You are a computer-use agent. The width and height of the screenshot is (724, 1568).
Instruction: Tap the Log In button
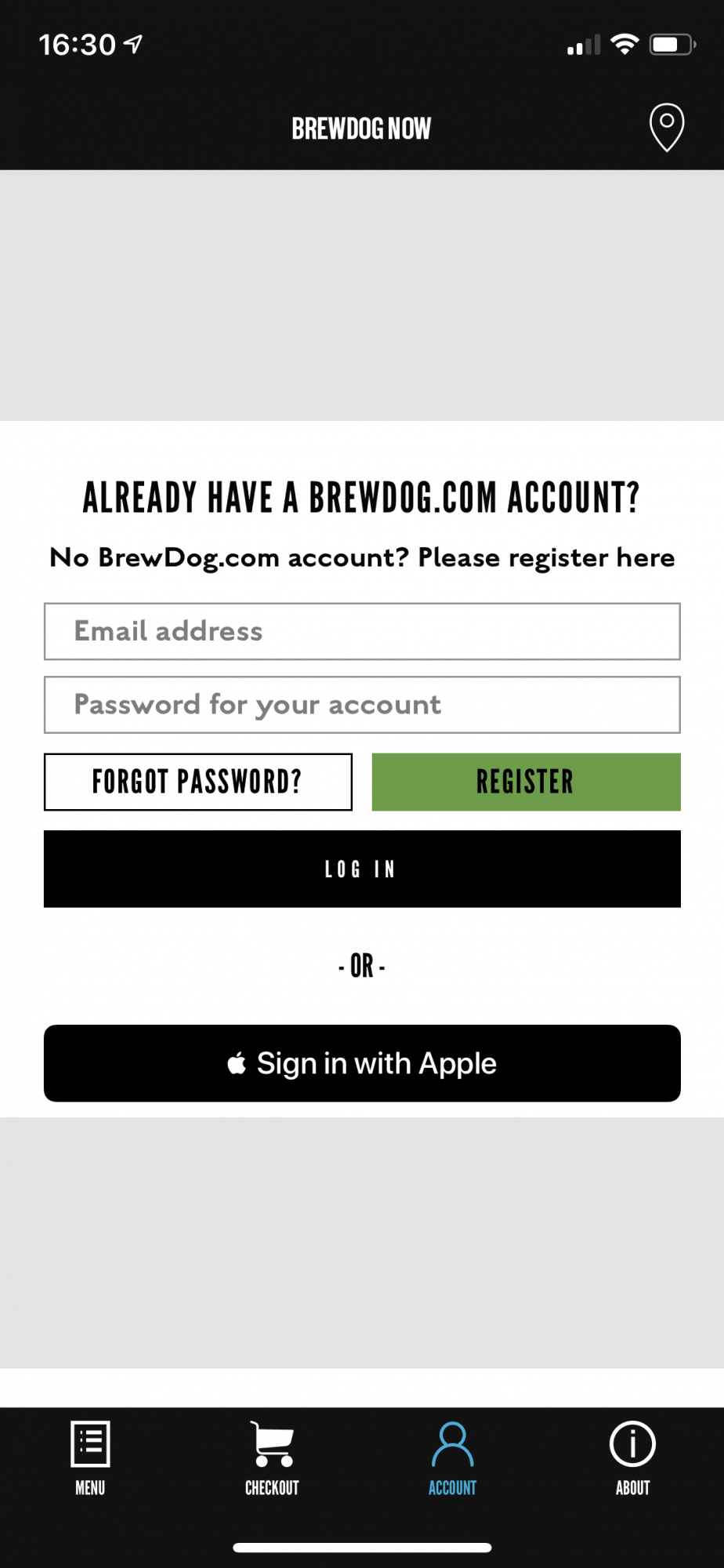362,869
